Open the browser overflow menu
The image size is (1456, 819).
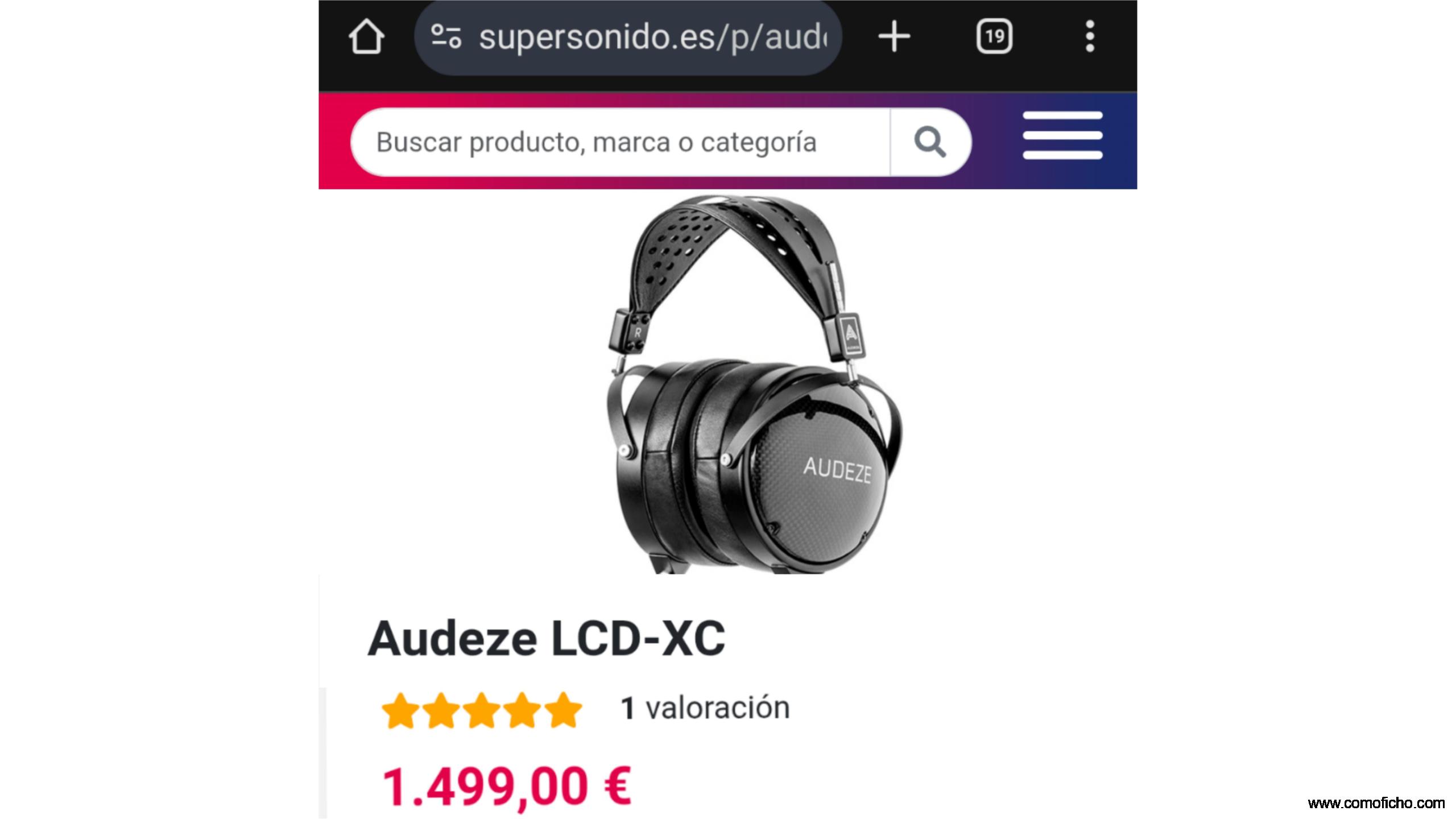tap(1089, 37)
